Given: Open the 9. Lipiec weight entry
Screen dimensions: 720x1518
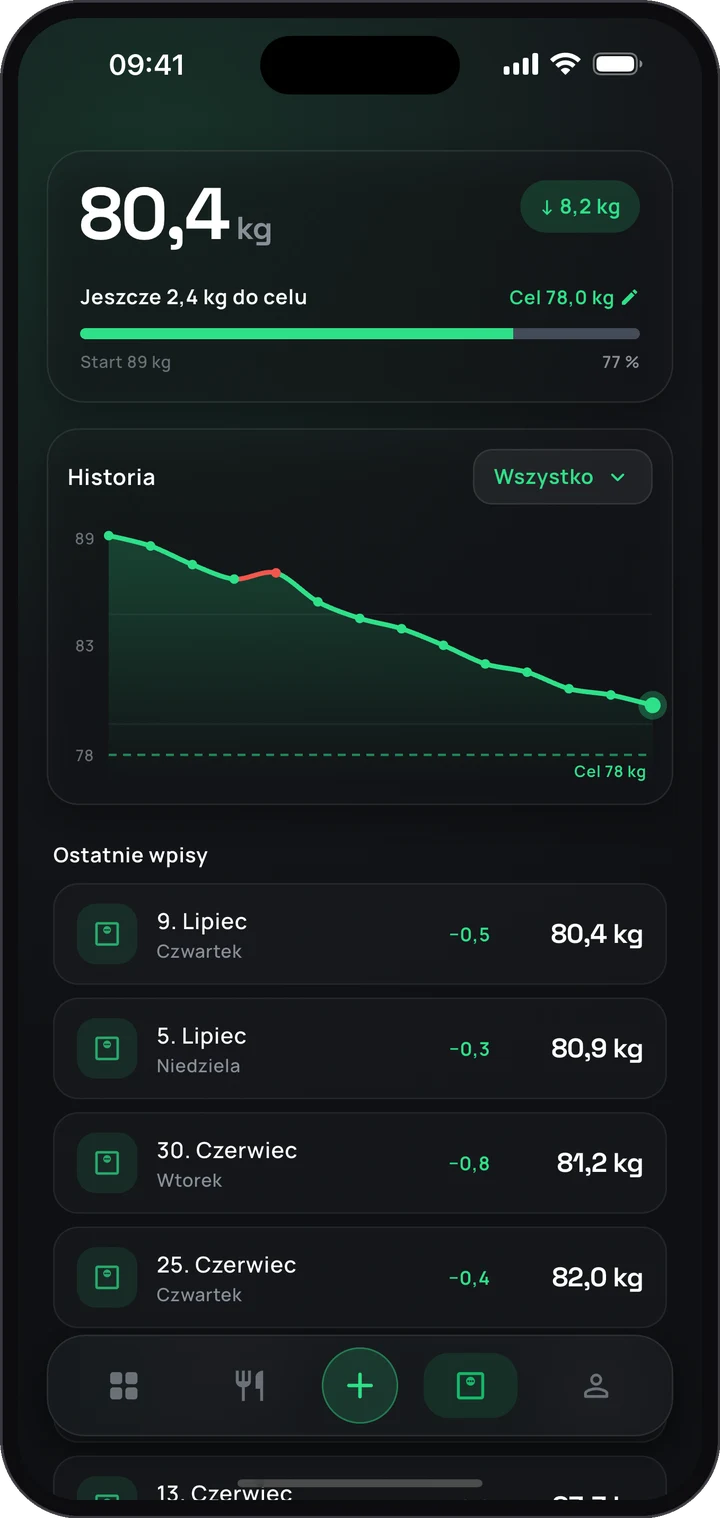Looking at the screenshot, I should pyautogui.click(x=360, y=934).
